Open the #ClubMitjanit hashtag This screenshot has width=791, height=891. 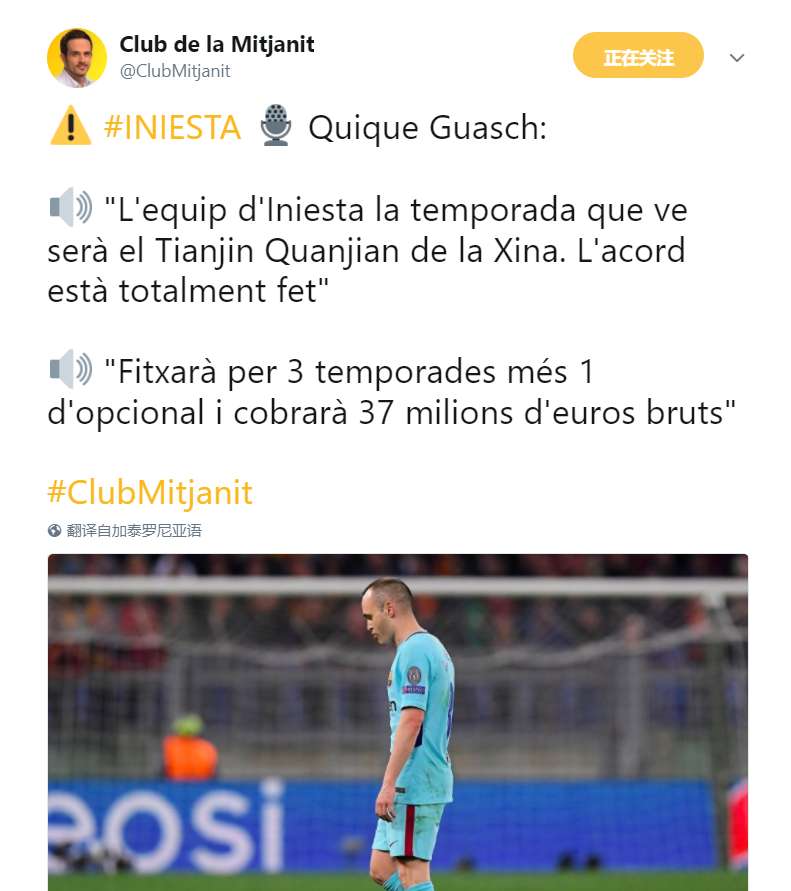tap(150, 493)
